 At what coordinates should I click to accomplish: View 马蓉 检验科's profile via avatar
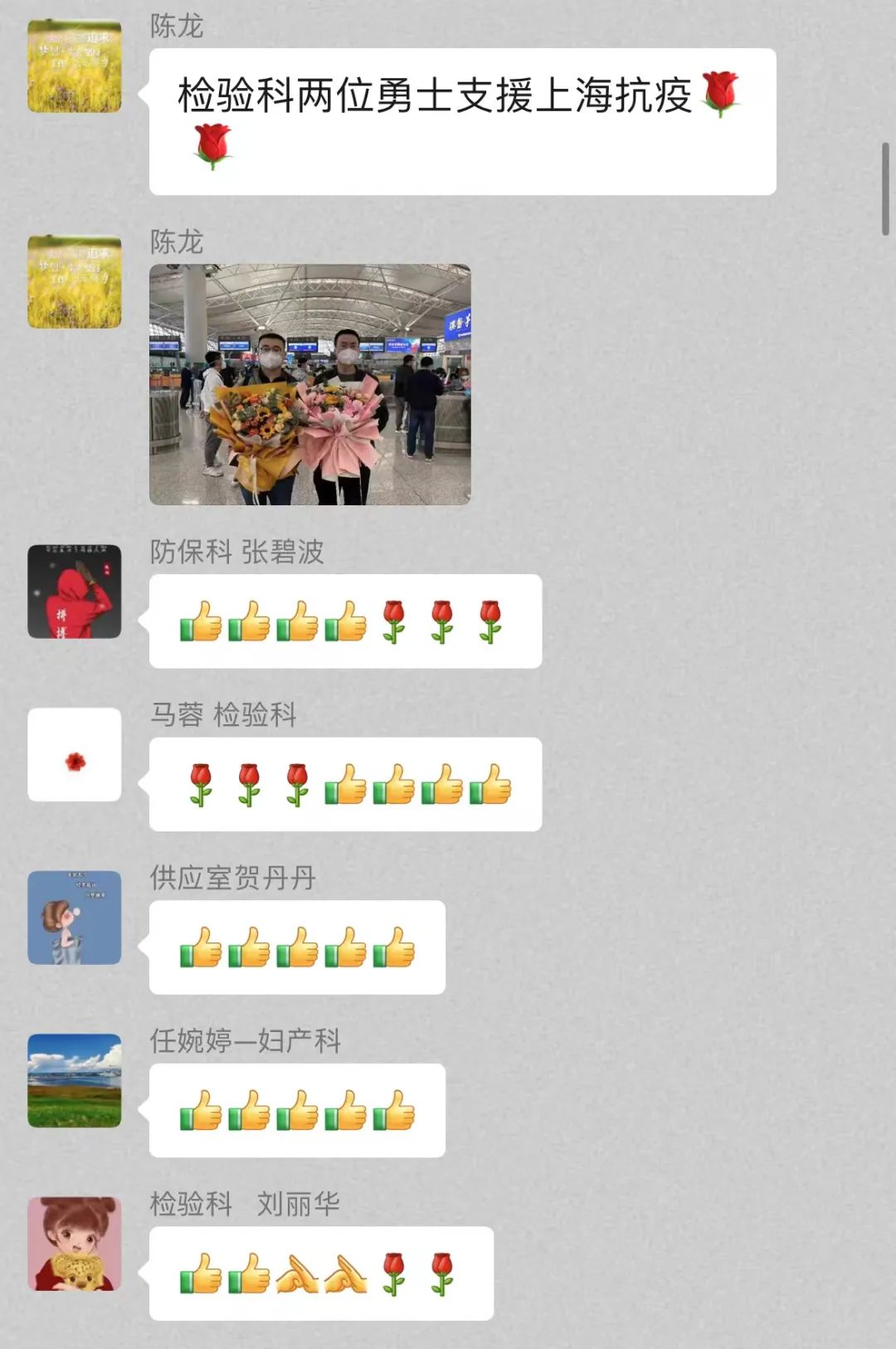click(x=75, y=754)
